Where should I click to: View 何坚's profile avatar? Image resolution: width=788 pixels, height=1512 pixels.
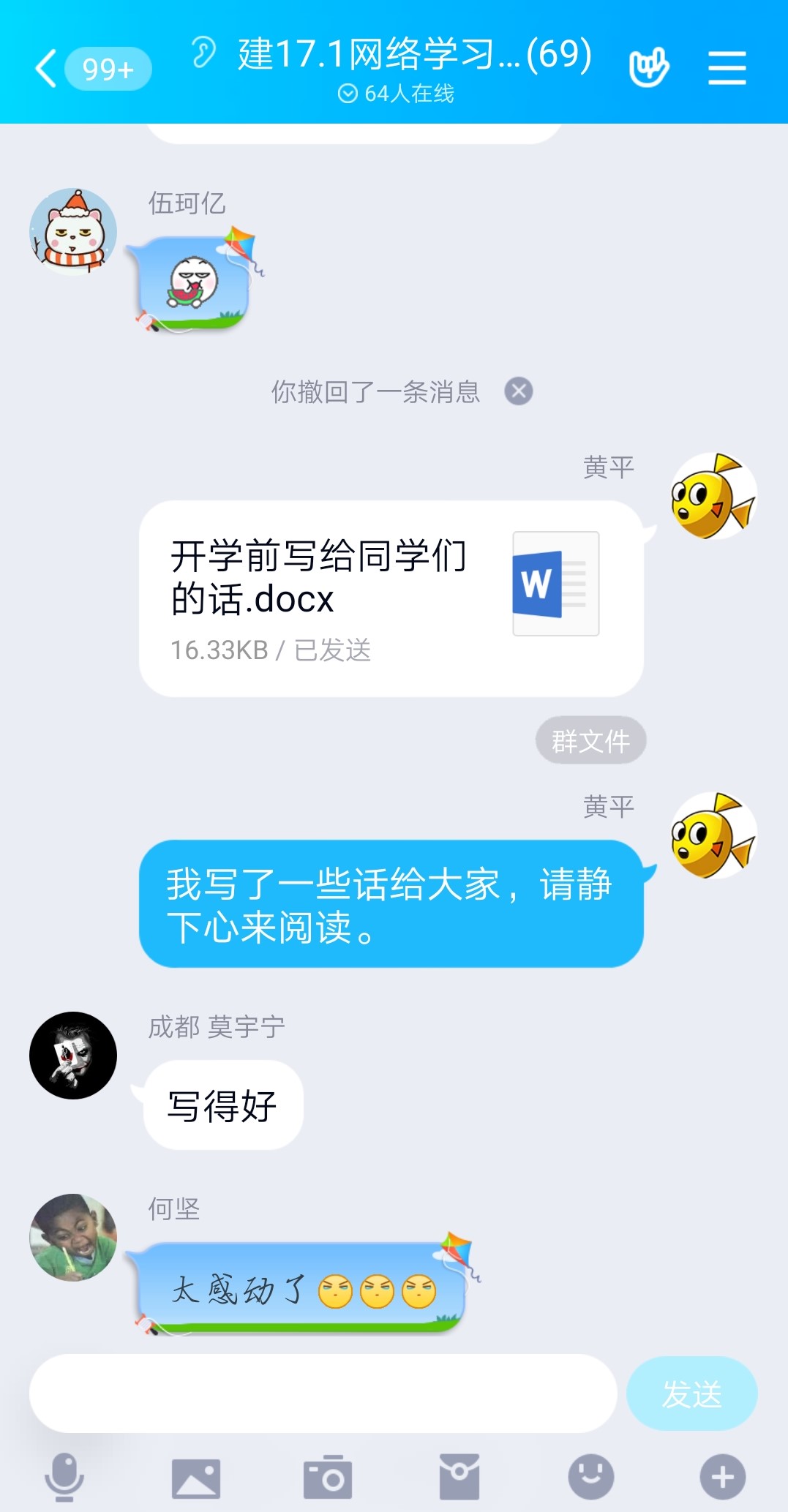(73, 1237)
